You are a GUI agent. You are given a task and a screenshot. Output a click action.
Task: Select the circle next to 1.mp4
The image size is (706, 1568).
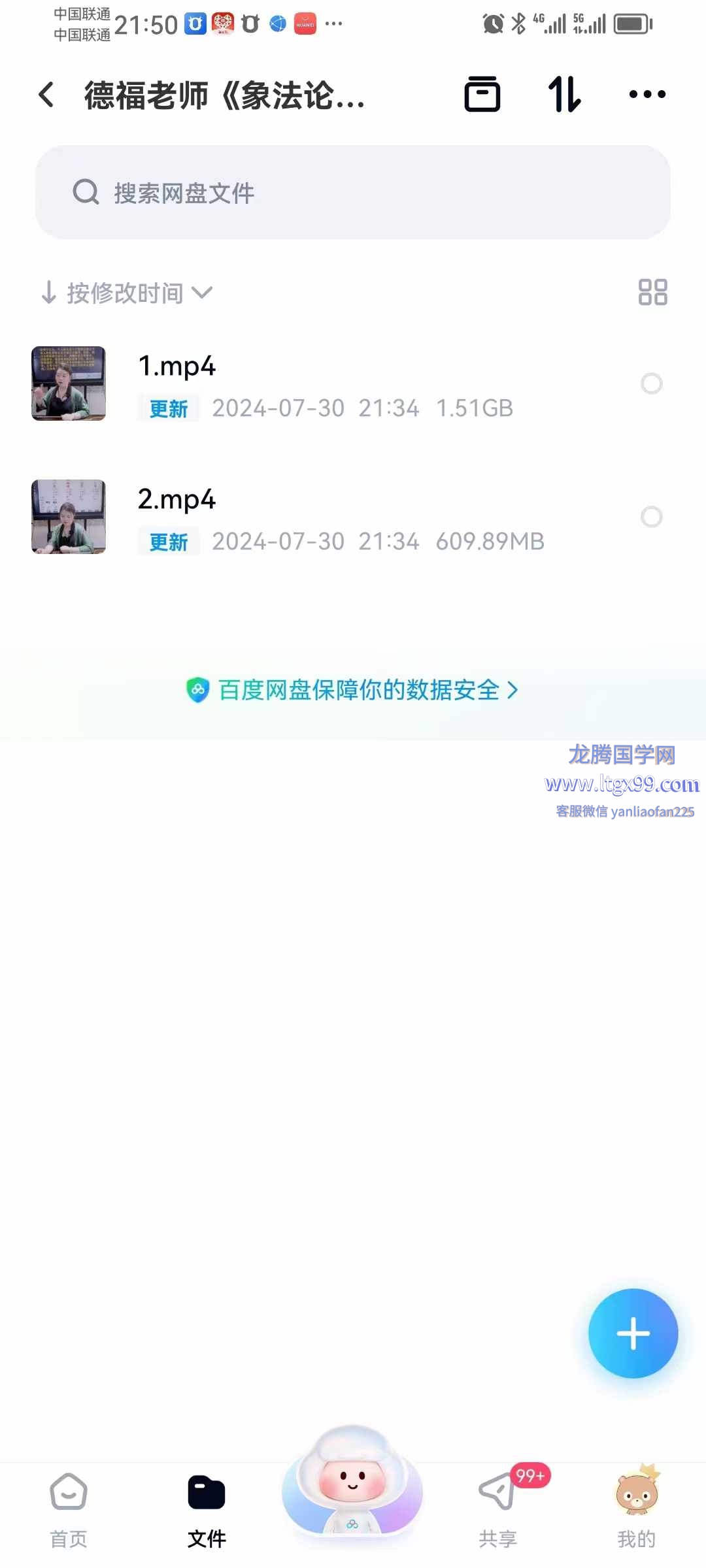pos(651,384)
